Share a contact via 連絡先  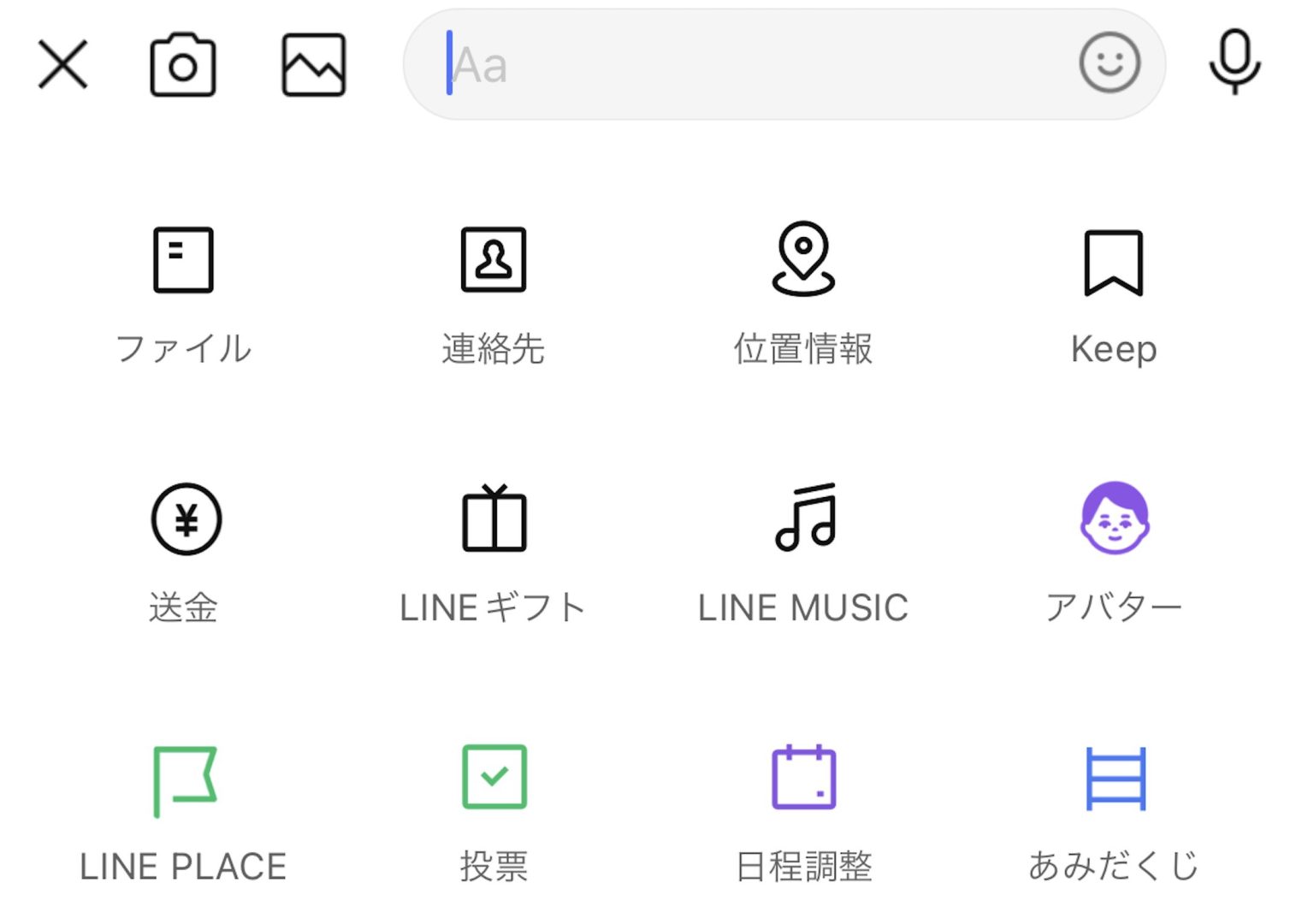click(494, 293)
